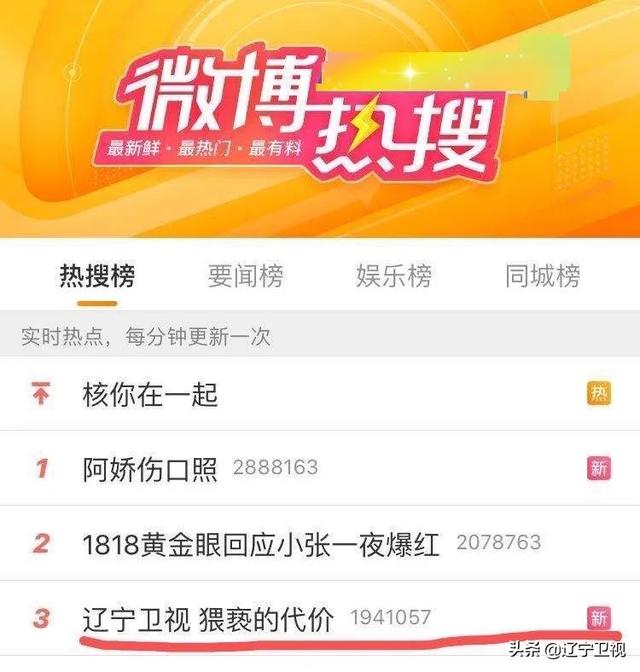Select the 热搜榜 tab
This screenshot has width=640, height=672.
97,277
